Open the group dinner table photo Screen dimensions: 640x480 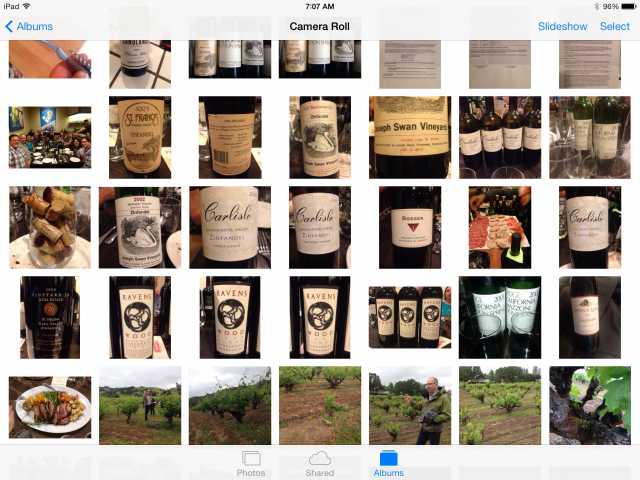50,137
